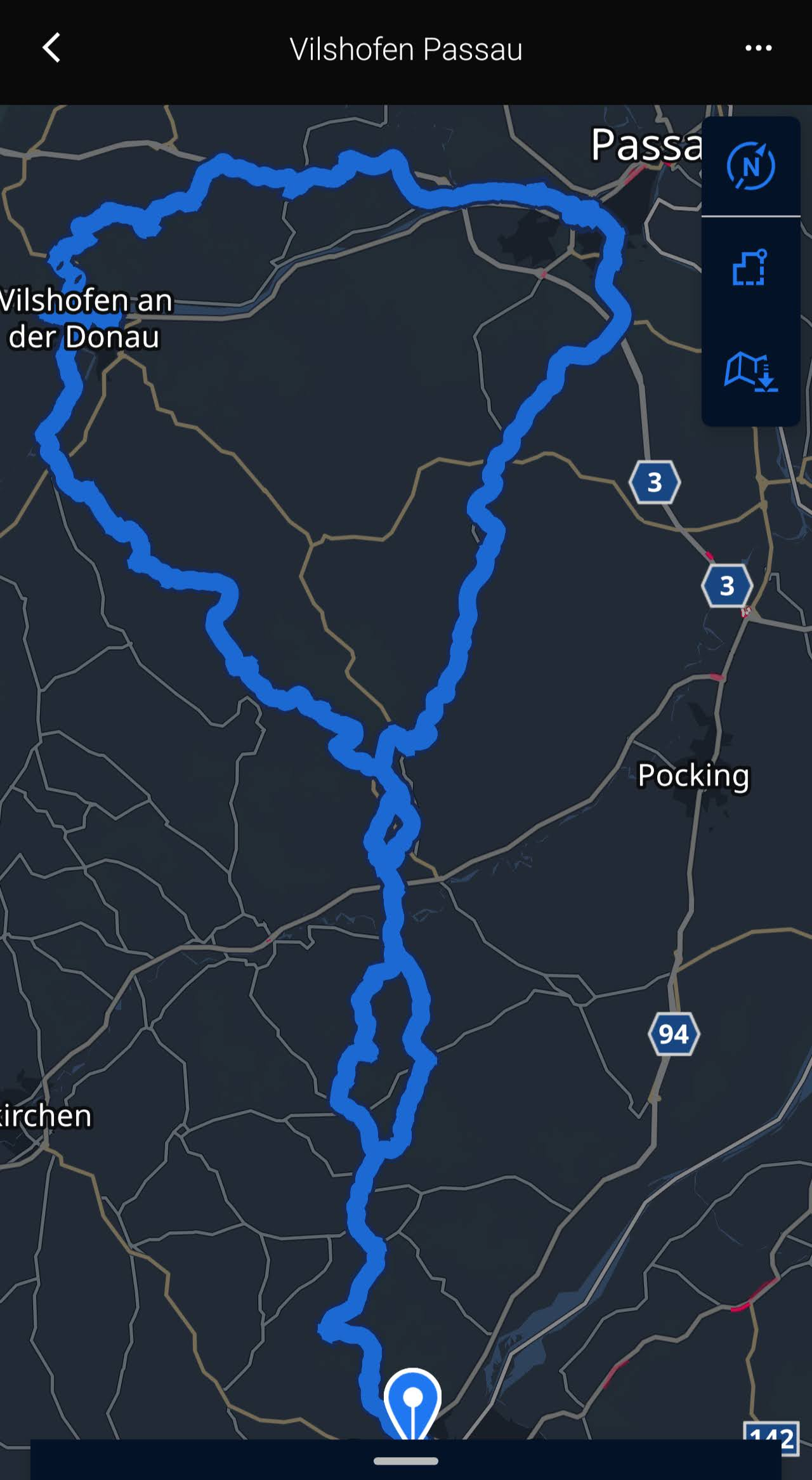Download the offline map area
812x1480 pixels.
click(750, 372)
